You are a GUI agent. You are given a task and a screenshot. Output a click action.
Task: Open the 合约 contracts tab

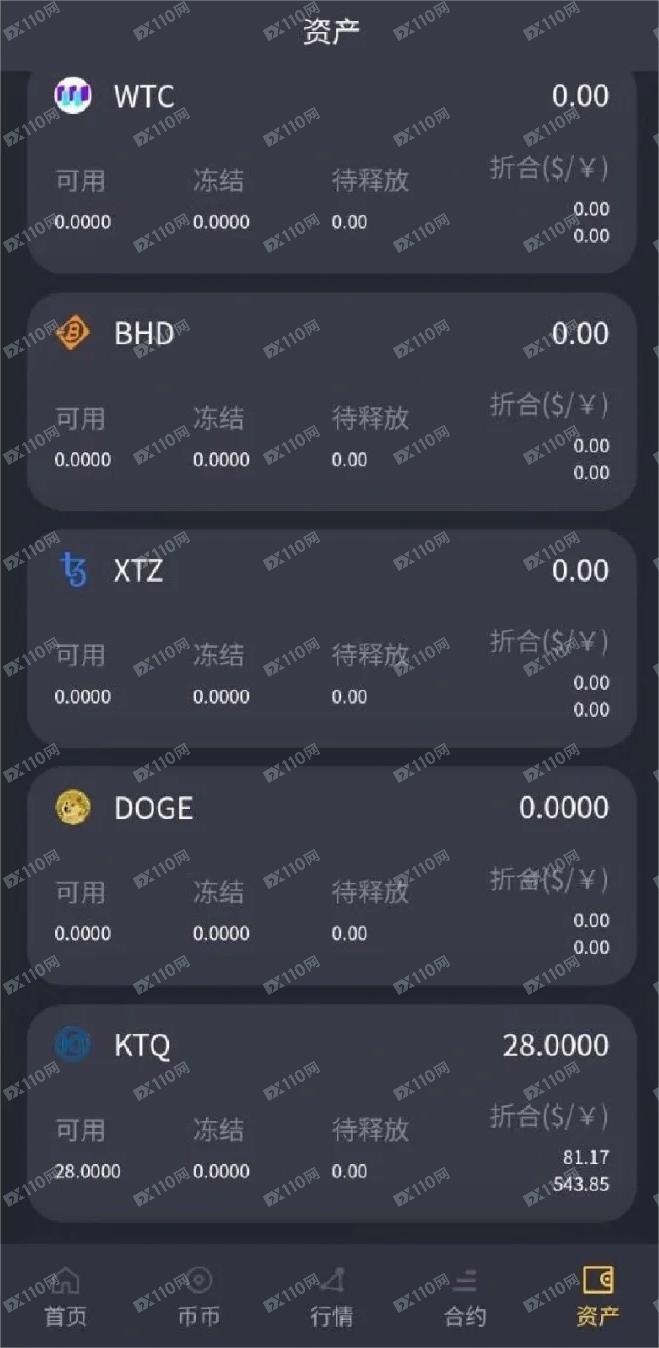465,1297
